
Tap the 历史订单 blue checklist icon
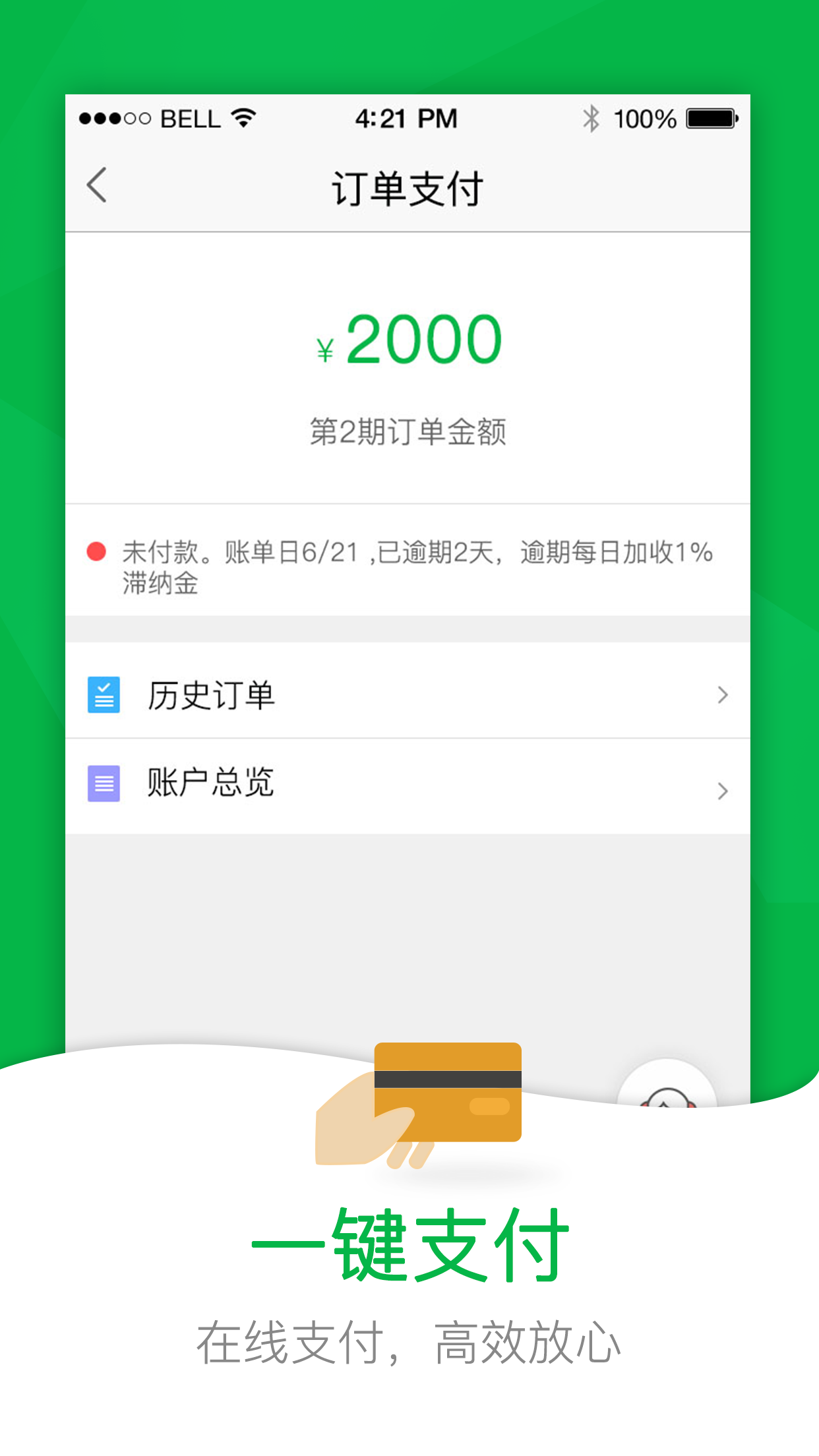click(103, 694)
